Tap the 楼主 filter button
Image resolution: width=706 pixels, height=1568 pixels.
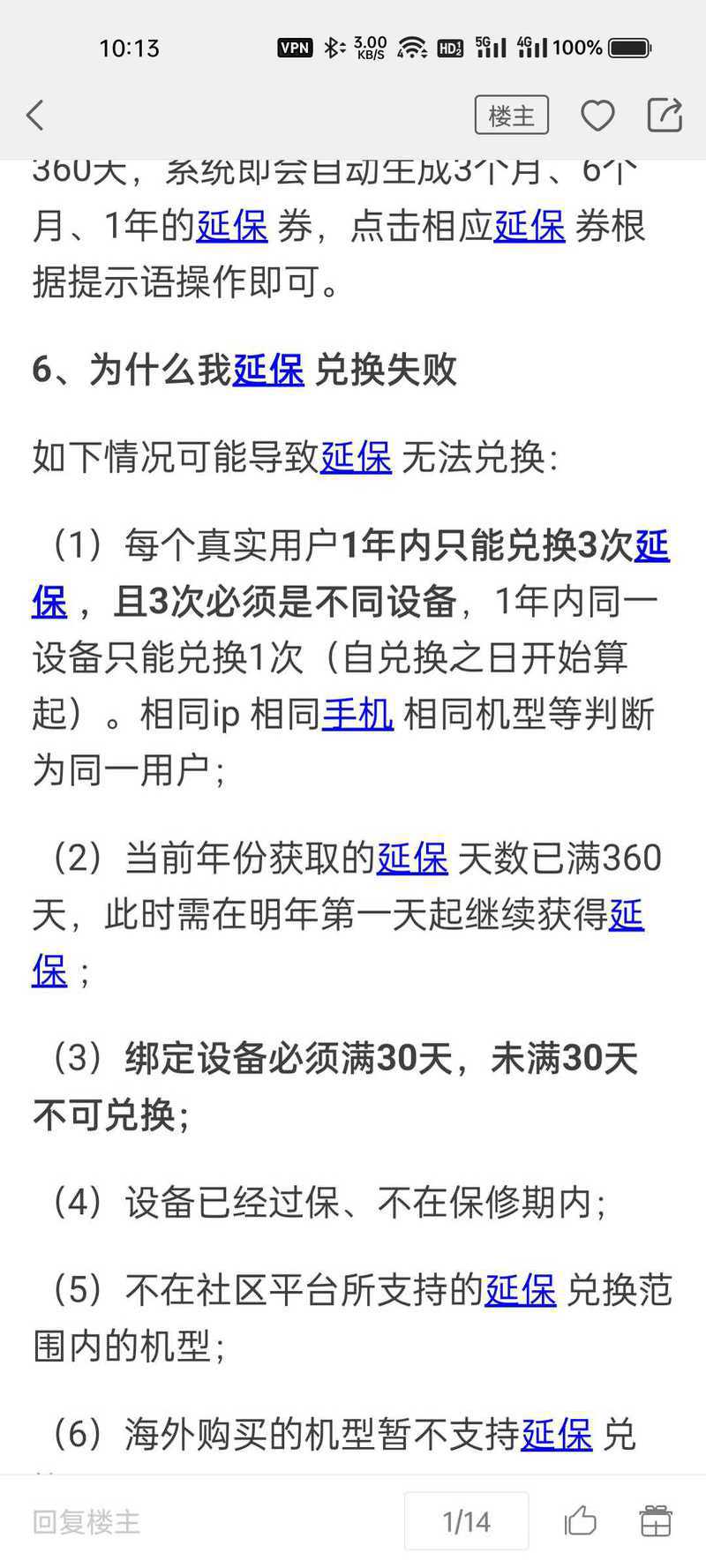point(512,116)
